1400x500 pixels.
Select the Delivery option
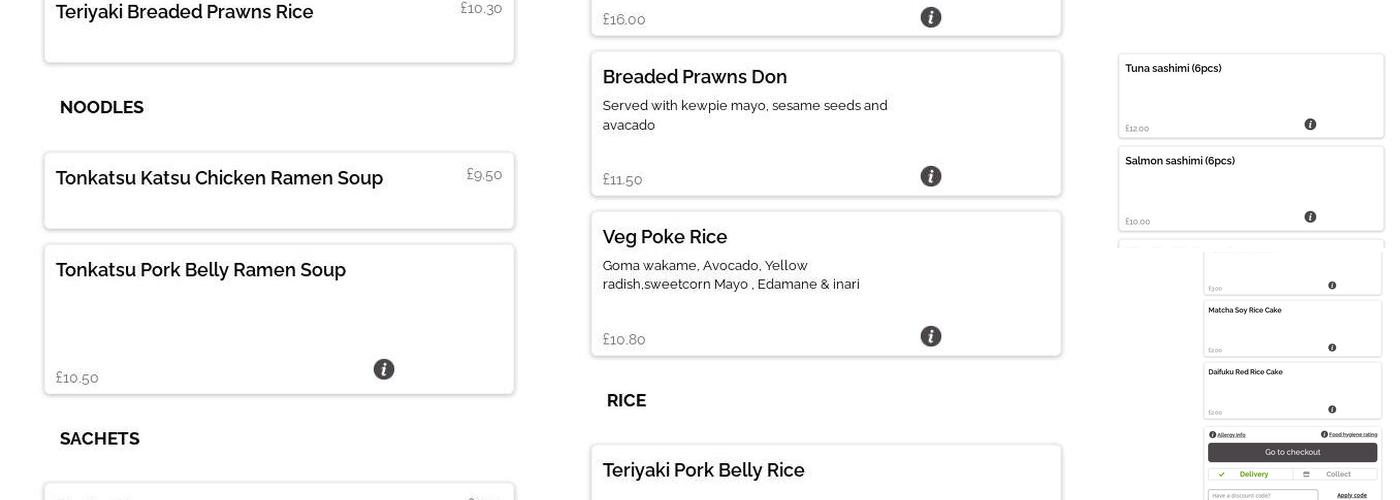tap(1249, 474)
